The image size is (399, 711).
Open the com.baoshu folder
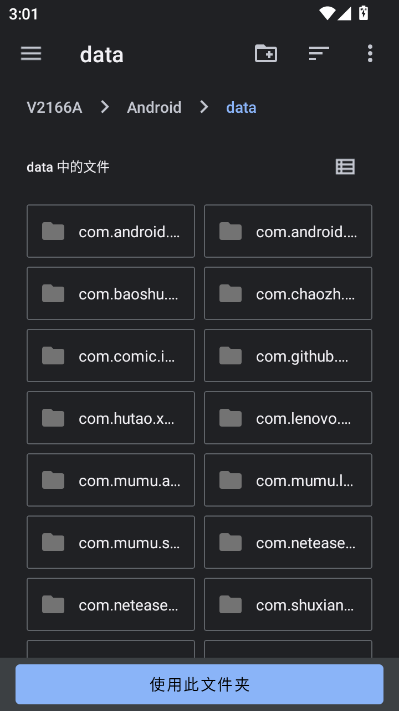(111, 293)
